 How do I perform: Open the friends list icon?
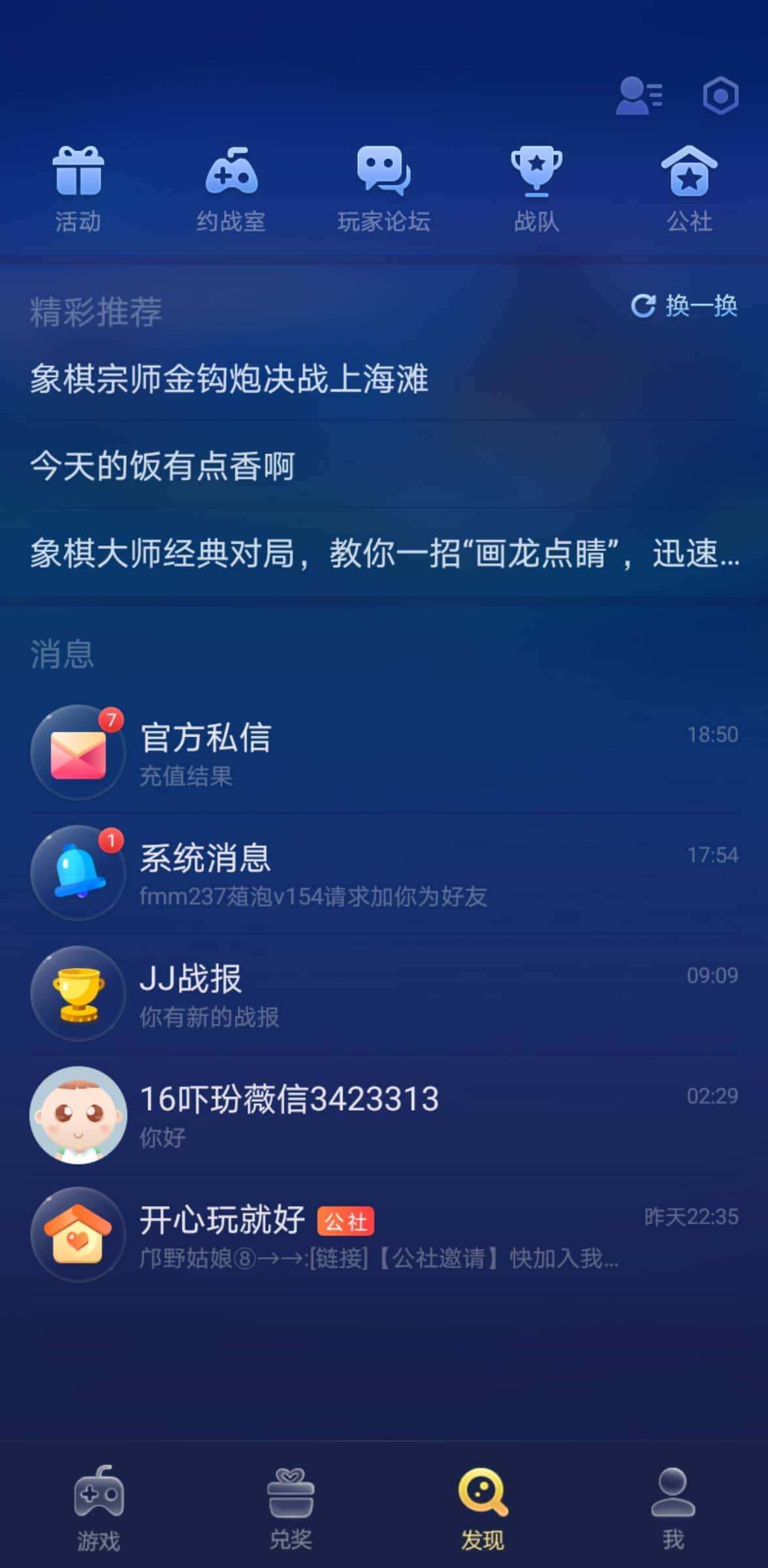tap(639, 96)
